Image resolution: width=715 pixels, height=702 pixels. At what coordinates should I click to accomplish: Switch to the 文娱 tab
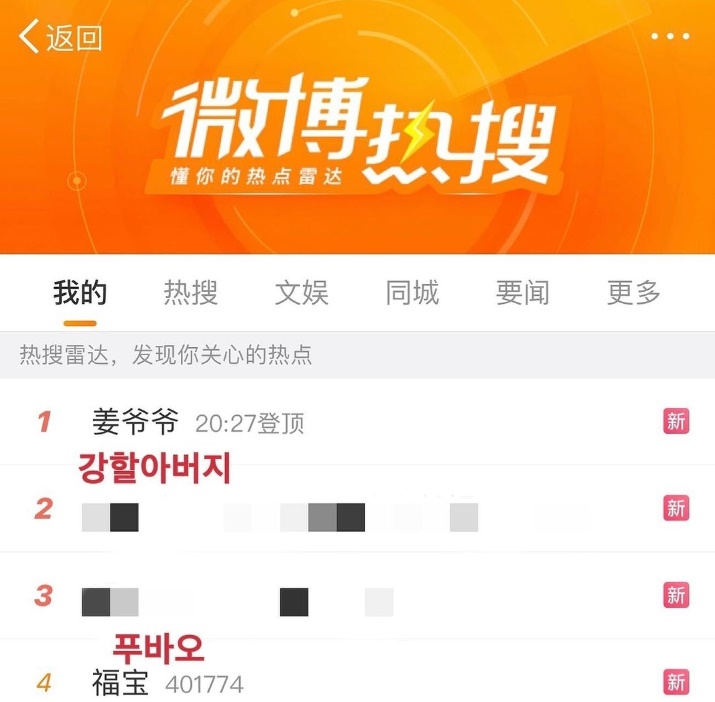pos(301,293)
